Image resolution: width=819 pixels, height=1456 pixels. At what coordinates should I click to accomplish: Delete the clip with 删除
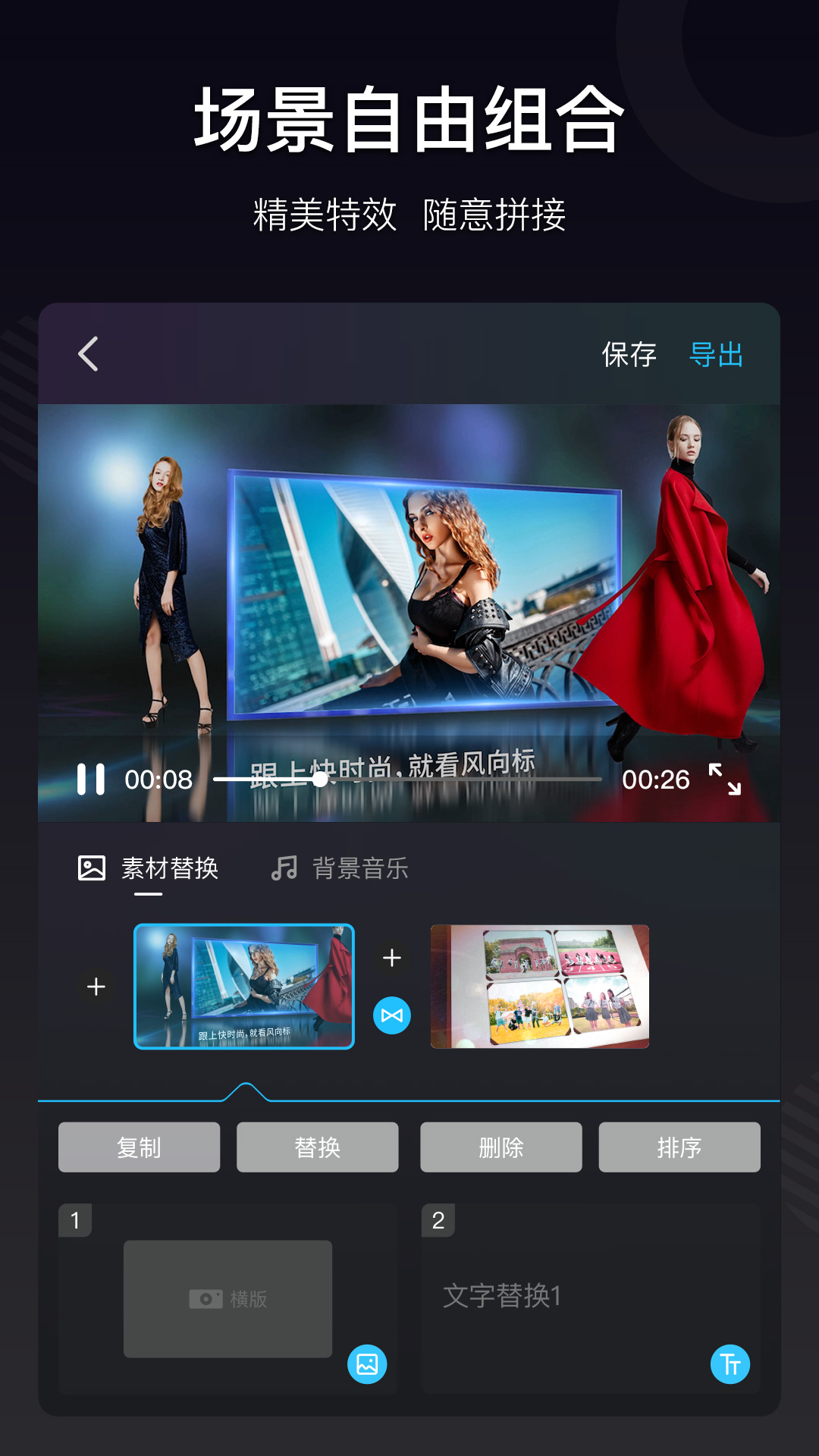(500, 1147)
